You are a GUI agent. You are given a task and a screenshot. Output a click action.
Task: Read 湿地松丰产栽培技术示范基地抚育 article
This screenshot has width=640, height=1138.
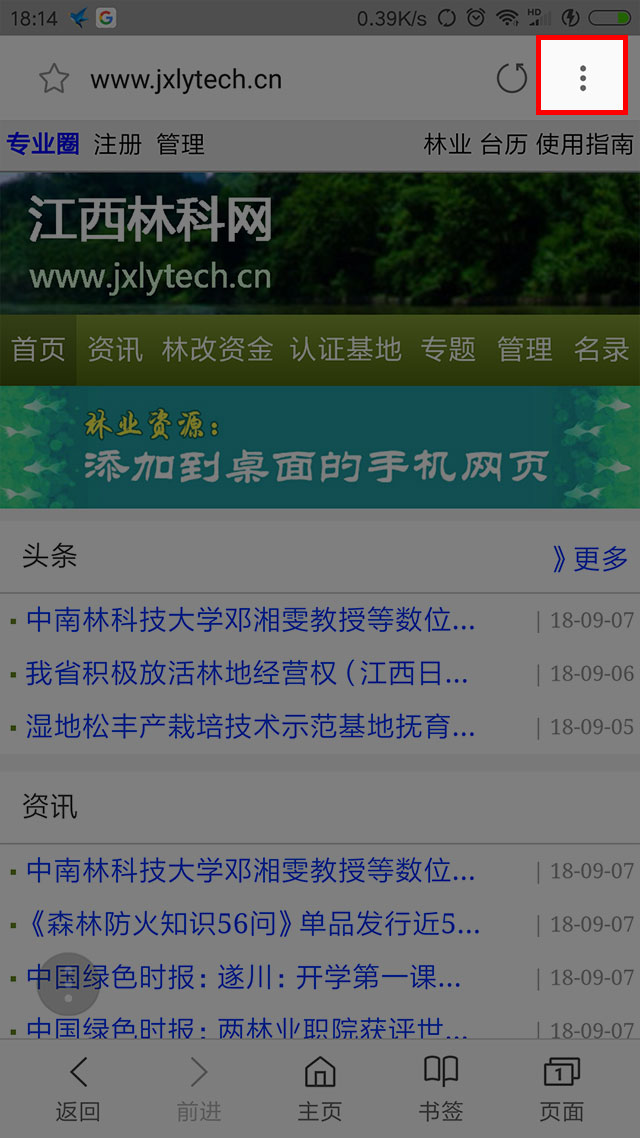(x=250, y=726)
